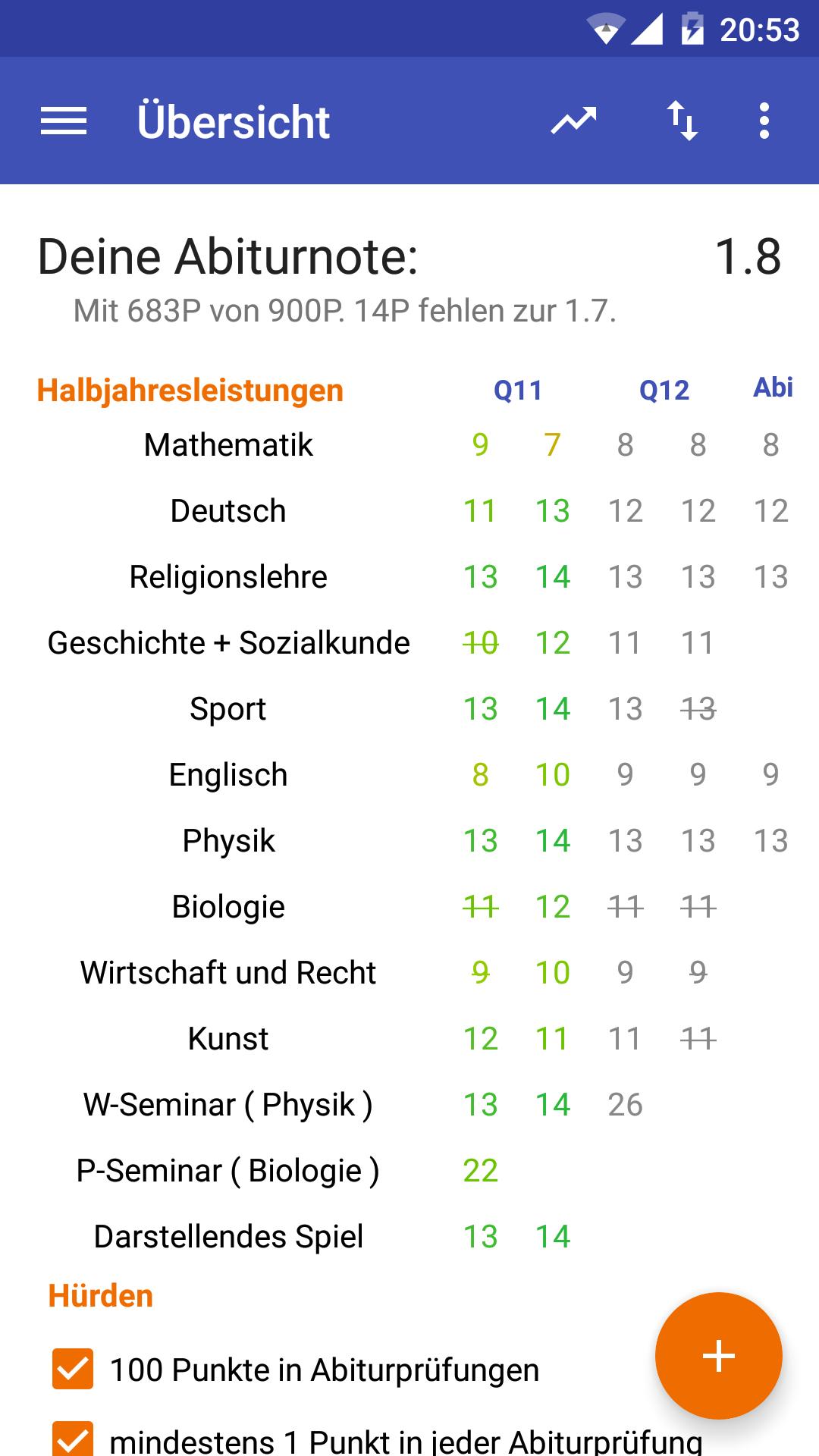Screen dimensions: 819x1456
Task: Edit the crossed-out grade 10 in Geschichte Q11
Action: (x=480, y=642)
